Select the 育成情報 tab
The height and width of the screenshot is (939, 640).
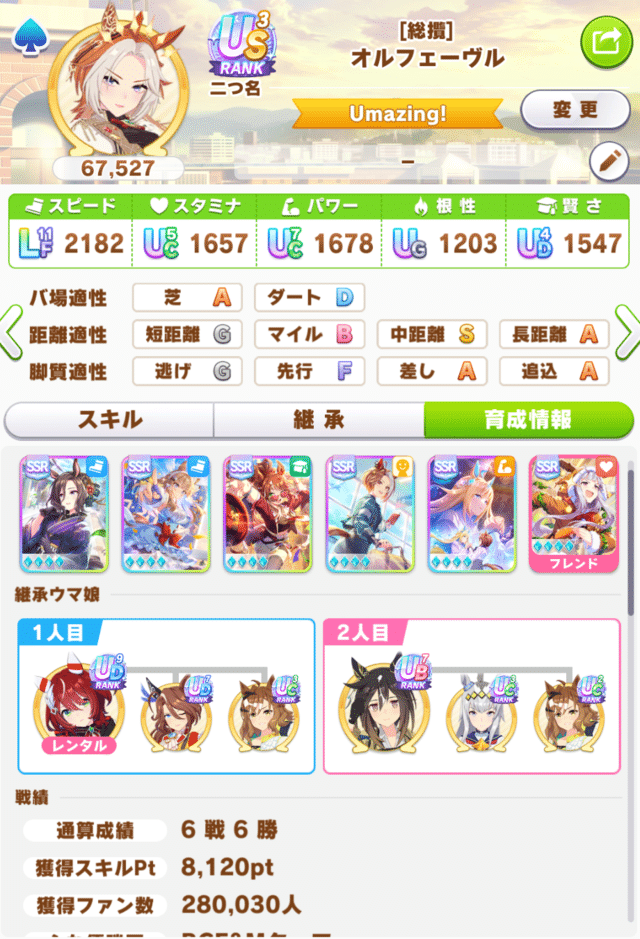[528, 420]
